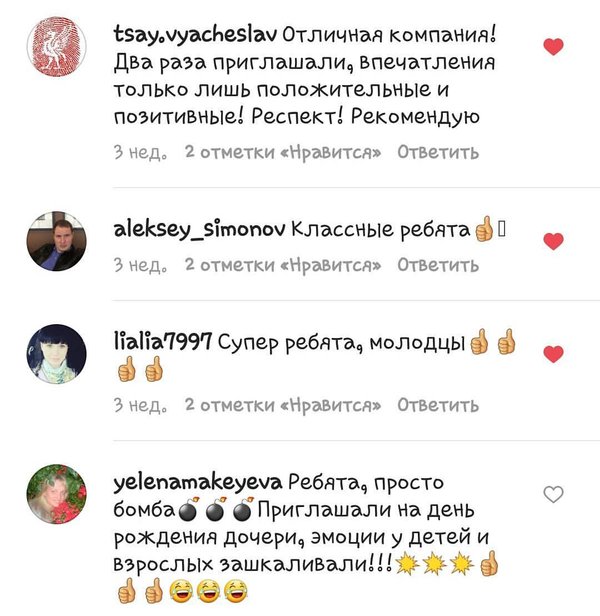This screenshot has width=600, height=616.
Task: Reply to aleksey_simonov's comment
Action: point(437,265)
